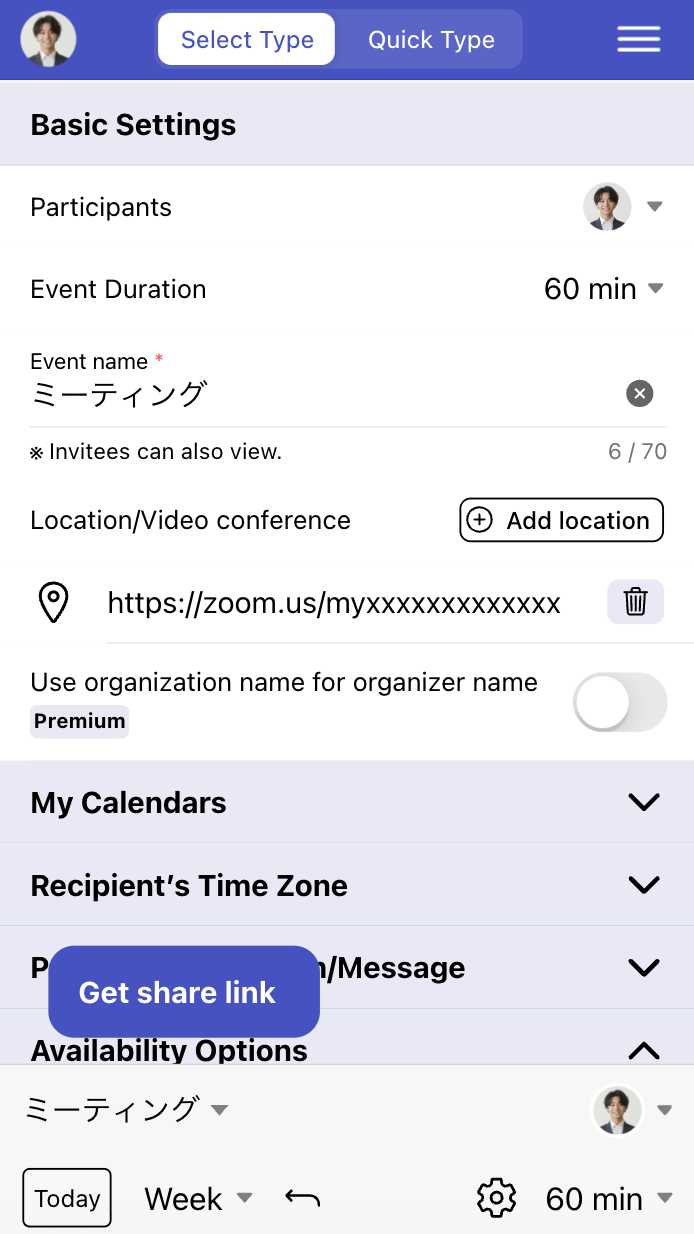Image resolution: width=694 pixels, height=1234 pixels.
Task: Undo the last change
Action: coord(302,1197)
